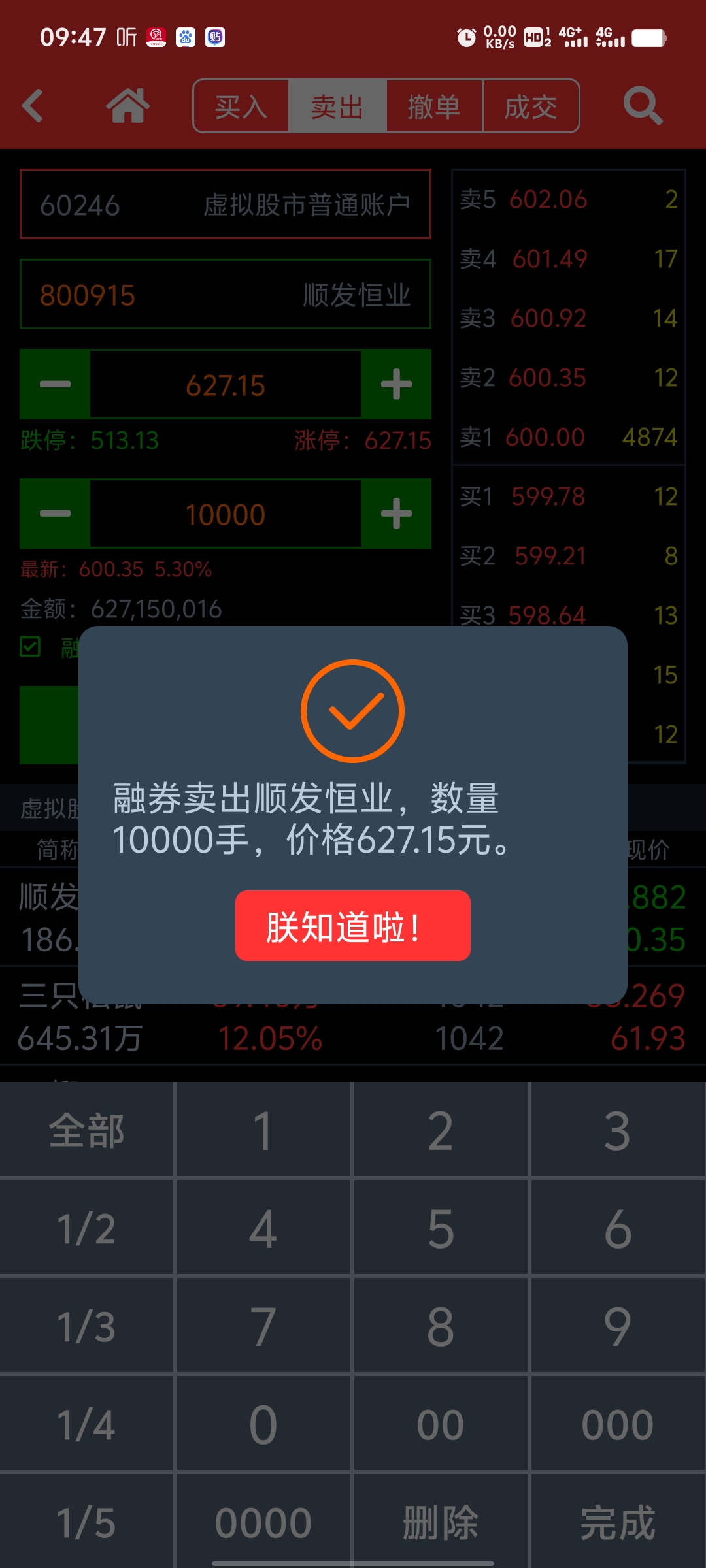Decrease quantity 10000 with minus
706x1568 pixels.
55,514
